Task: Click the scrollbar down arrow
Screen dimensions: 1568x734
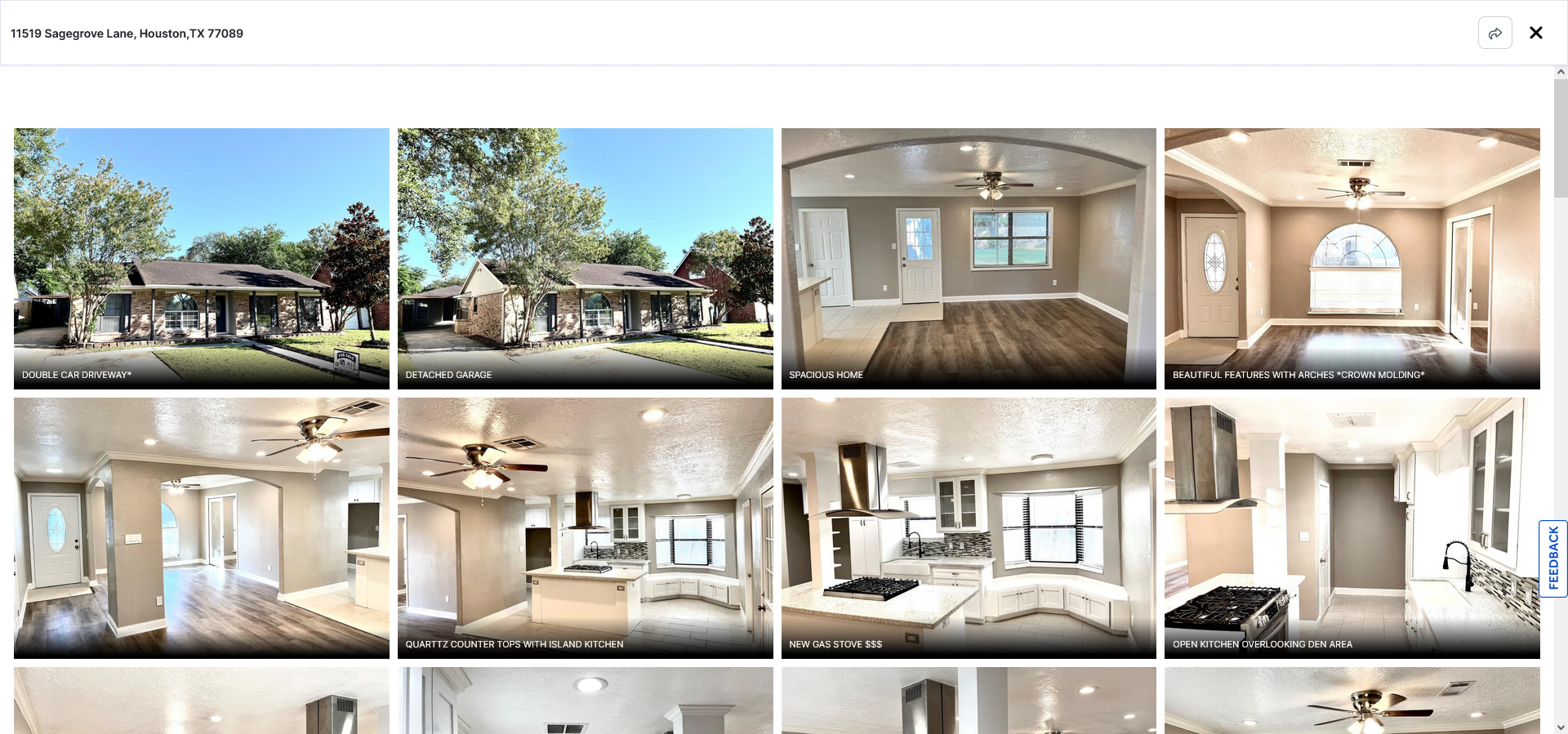Action: tap(1561, 727)
